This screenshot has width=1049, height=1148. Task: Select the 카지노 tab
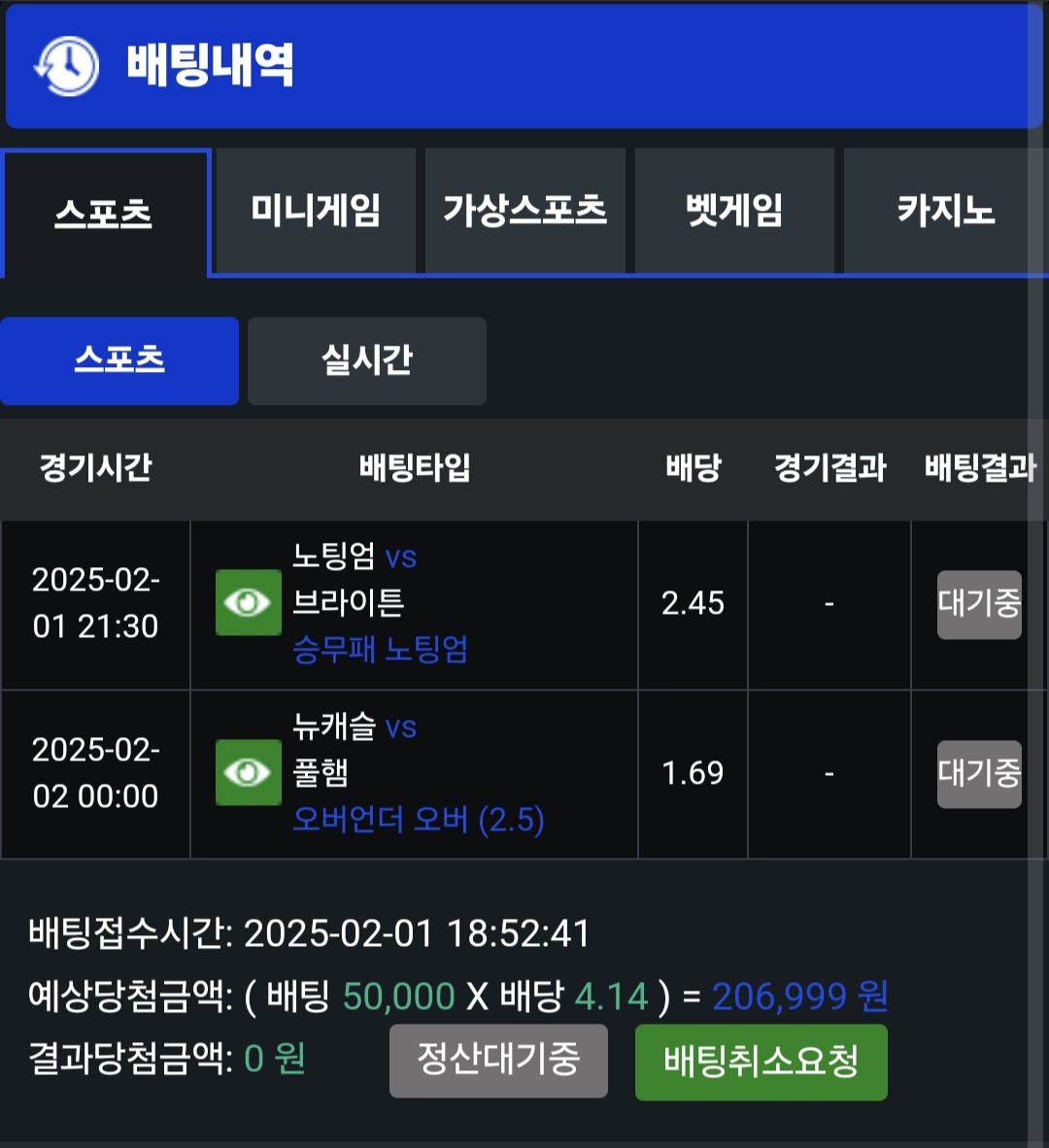[944, 211]
